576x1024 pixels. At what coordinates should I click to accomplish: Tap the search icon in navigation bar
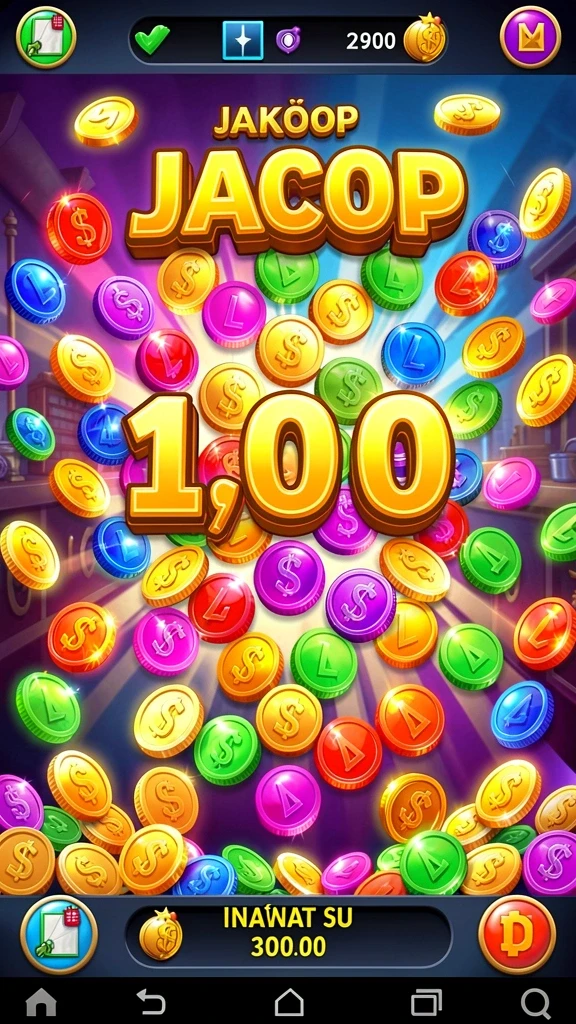pos(536,1002)
